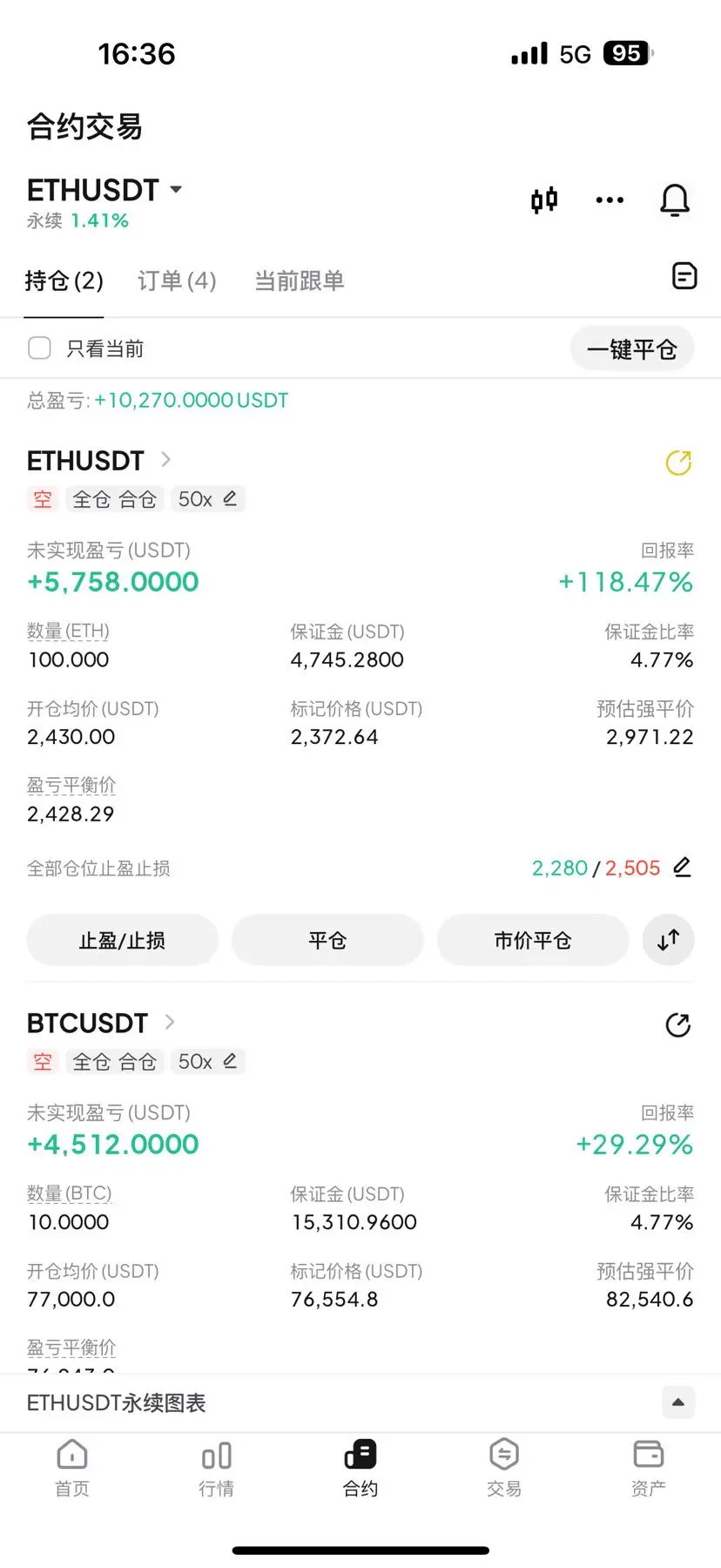The height and width of the screenshot is (1568, 721).
Task: Share the ETHUSDT position
Action: (x=678, y=463)
